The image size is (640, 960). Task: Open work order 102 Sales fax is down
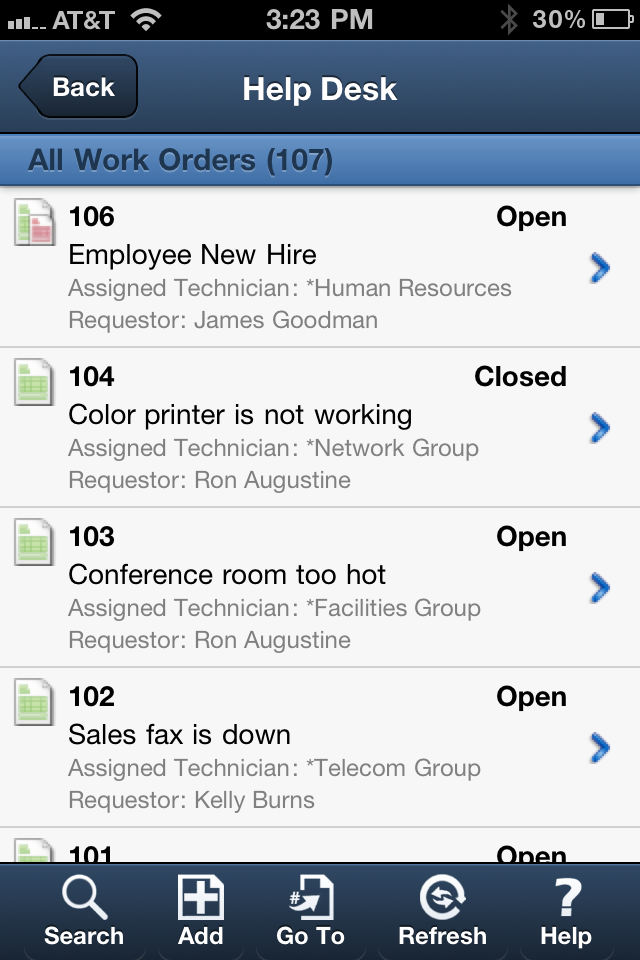point(320,747)
